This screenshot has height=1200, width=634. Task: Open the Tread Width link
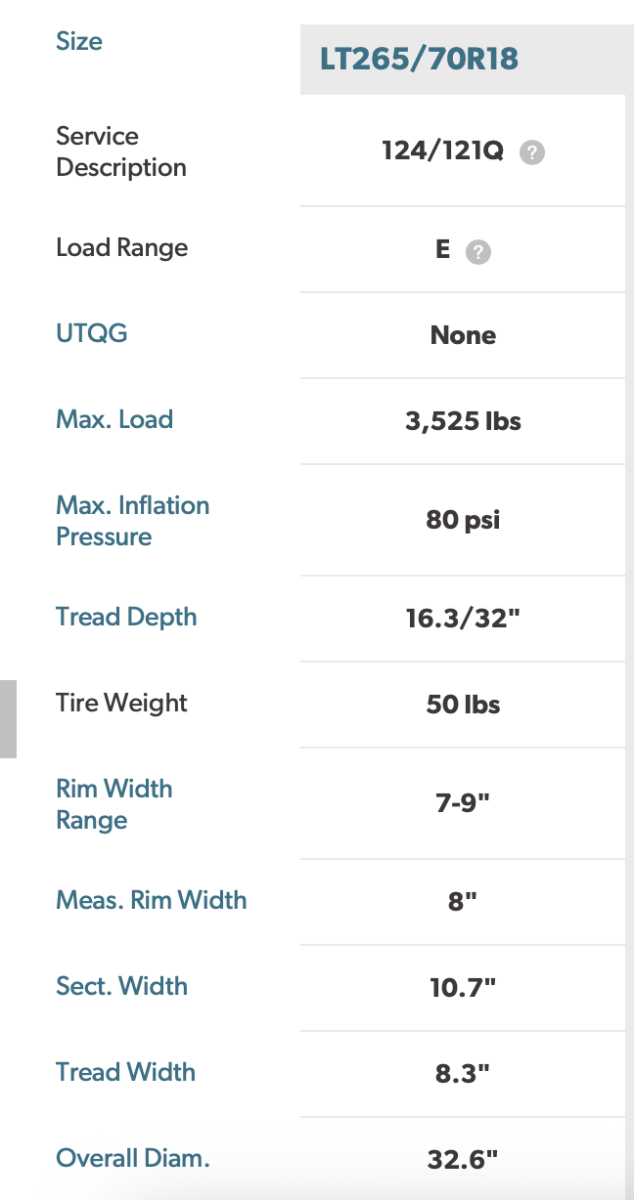click(x=125, y=1072)
